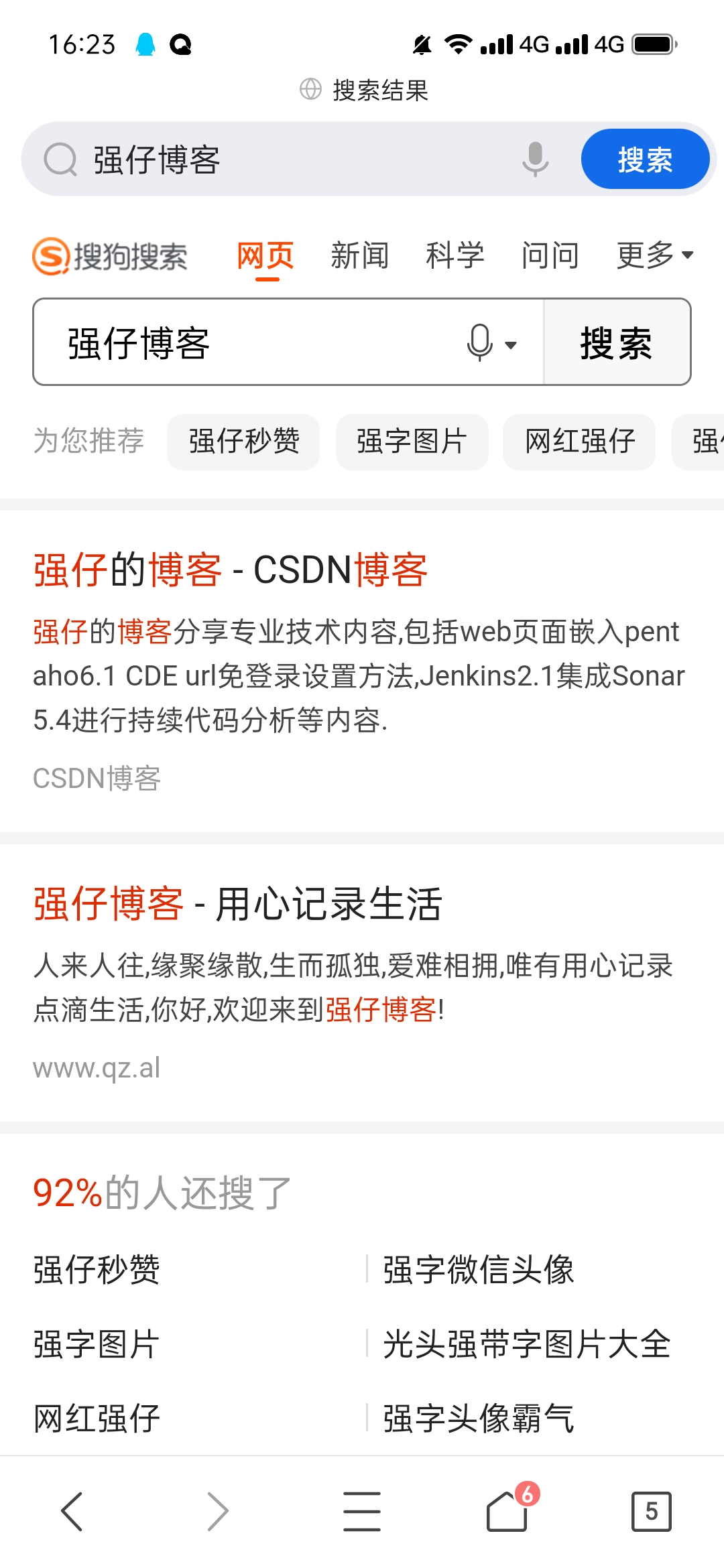The width and height of the screenshot is (724, 1568).
Task: Search related term 光头强带字图片大全
Action: click(x=527, y=1344)
